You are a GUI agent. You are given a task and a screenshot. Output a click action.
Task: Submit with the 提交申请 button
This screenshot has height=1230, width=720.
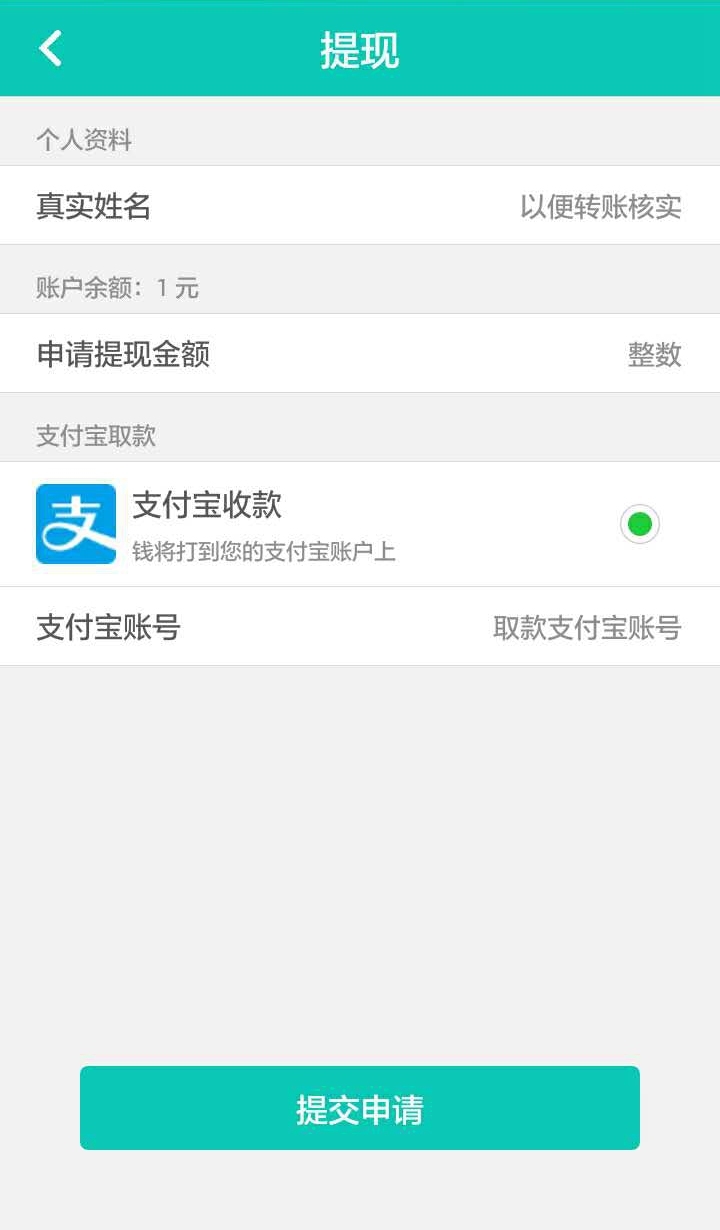coord(360,1108)
